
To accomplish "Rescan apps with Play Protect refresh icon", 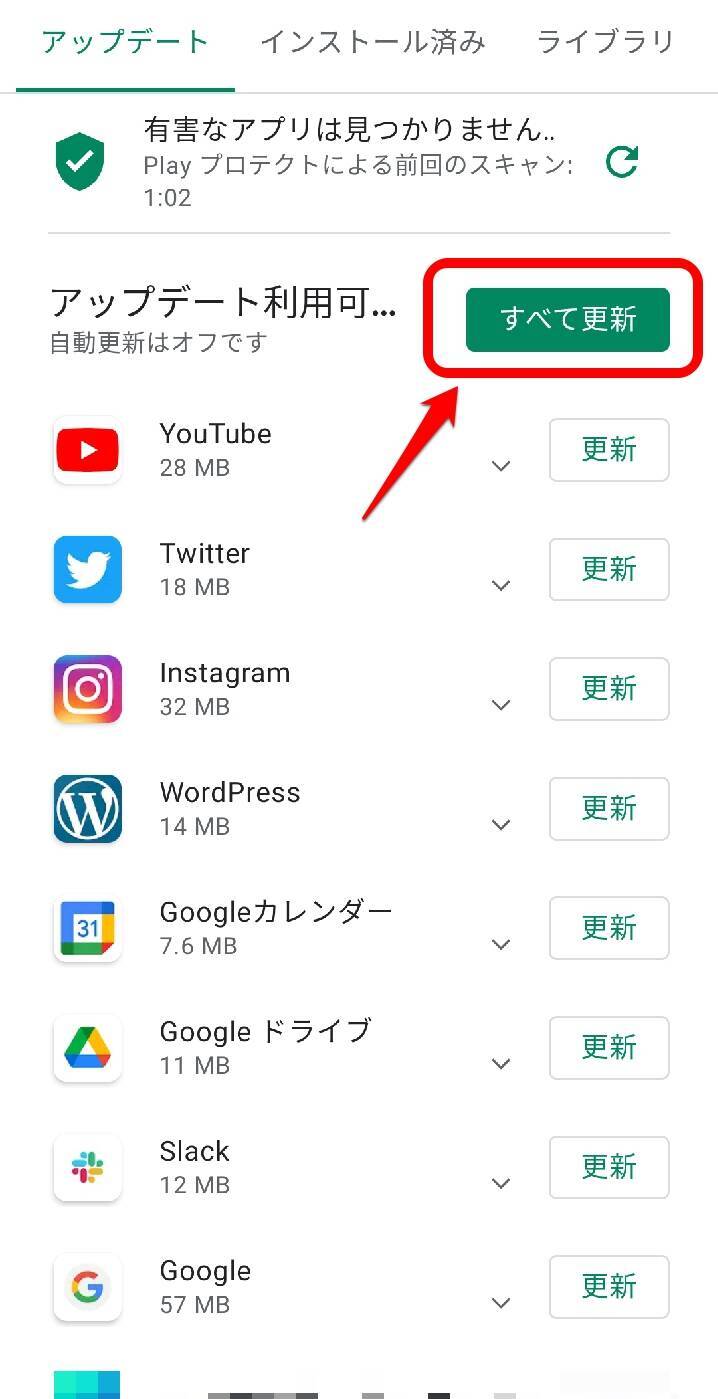I will (622, 162).
